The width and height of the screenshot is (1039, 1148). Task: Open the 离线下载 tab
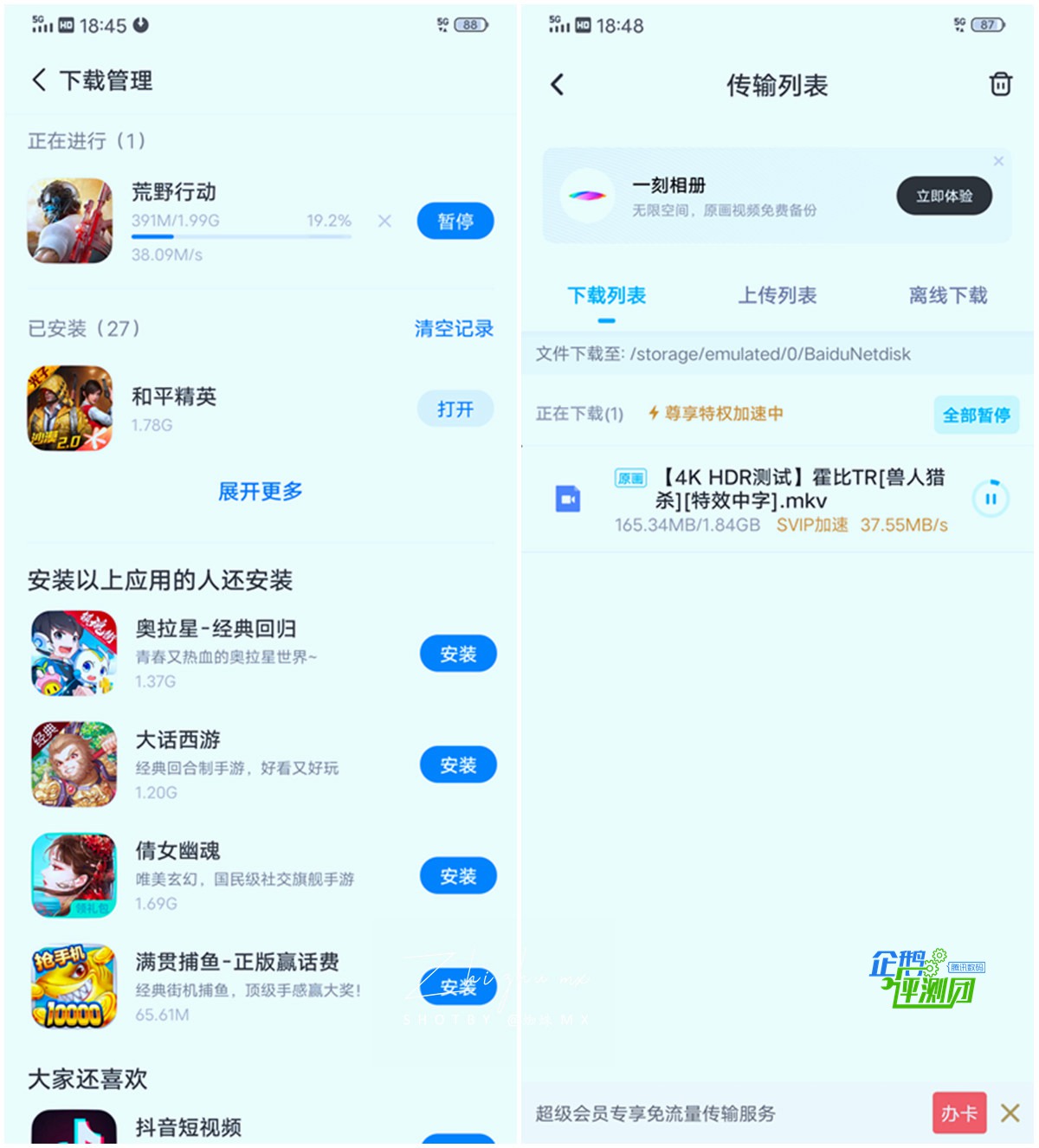tap(947, 295)
